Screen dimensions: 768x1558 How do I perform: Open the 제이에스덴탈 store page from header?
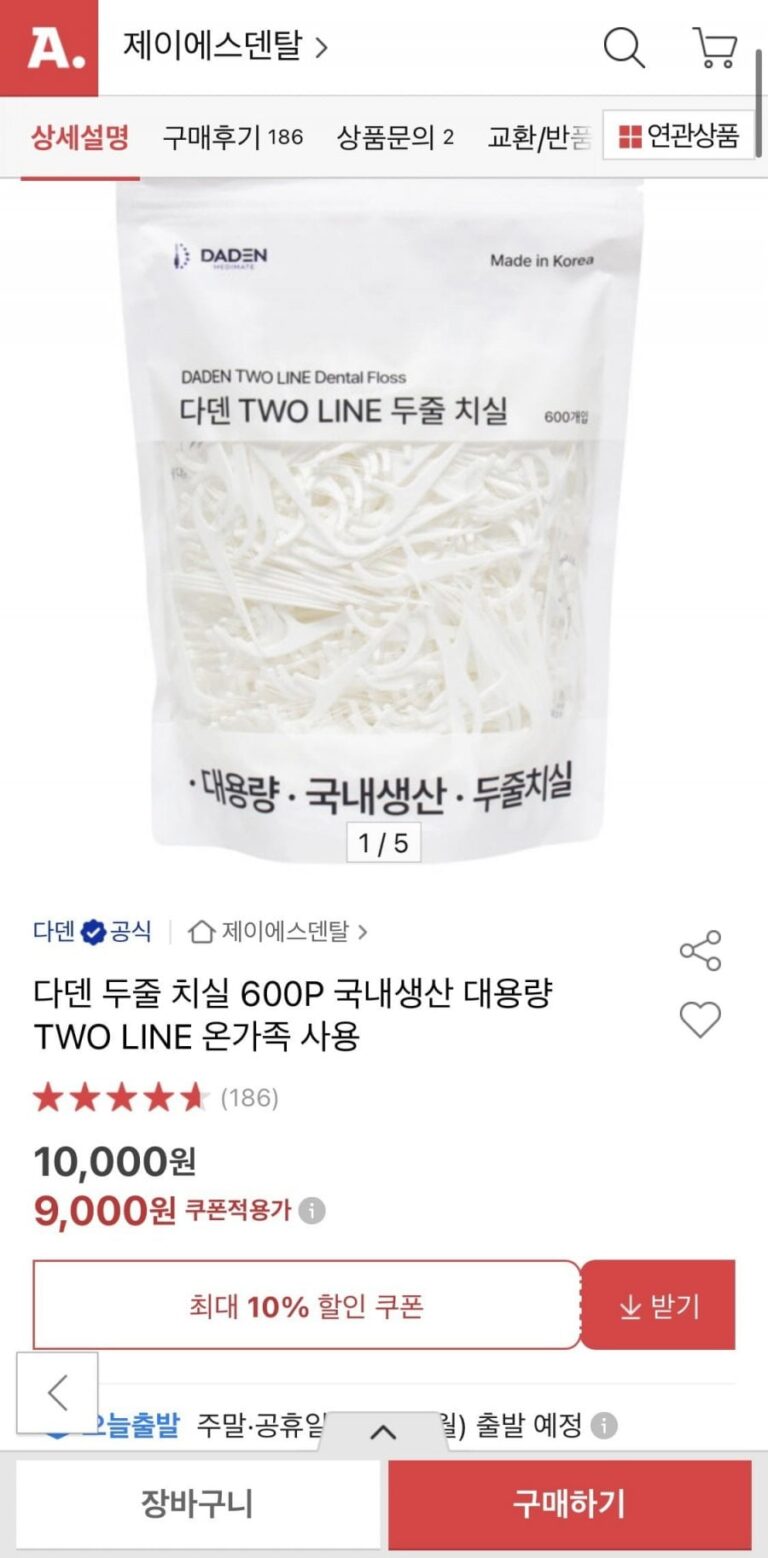click(225, 46)
